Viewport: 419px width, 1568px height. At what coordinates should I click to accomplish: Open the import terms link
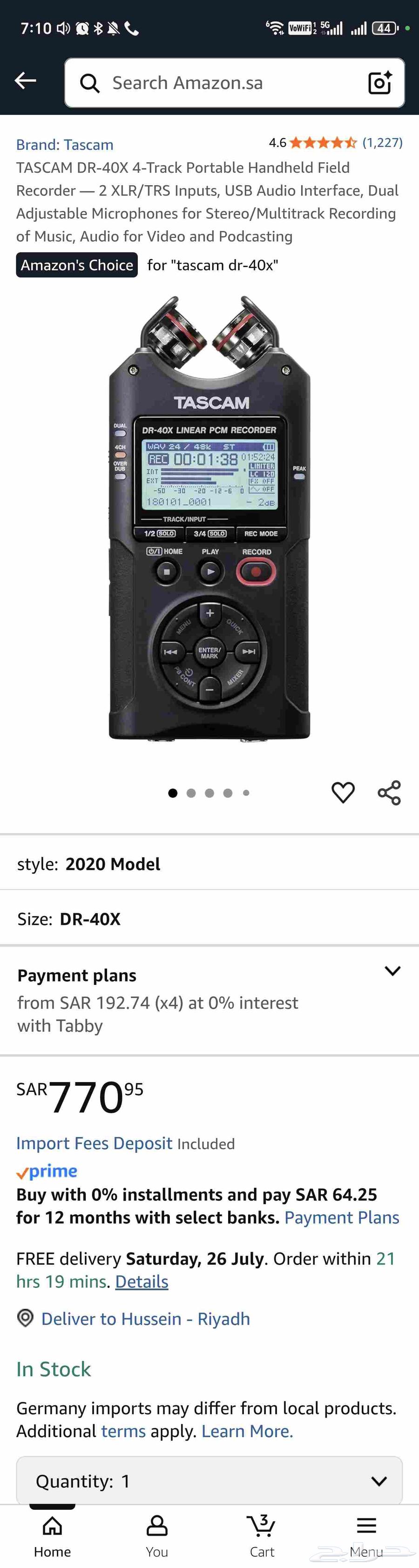pos(123,1431)
